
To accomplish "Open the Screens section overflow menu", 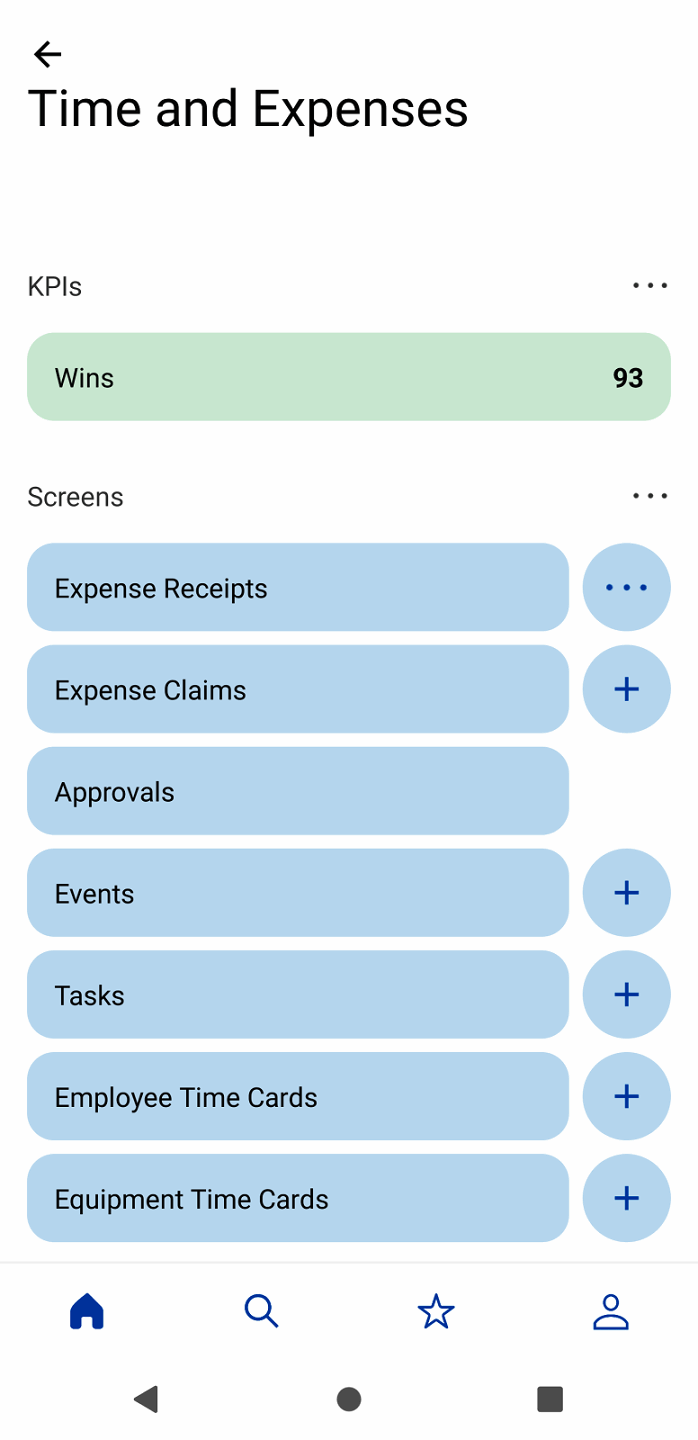I will pyautogui.click(x=649, y=496).
